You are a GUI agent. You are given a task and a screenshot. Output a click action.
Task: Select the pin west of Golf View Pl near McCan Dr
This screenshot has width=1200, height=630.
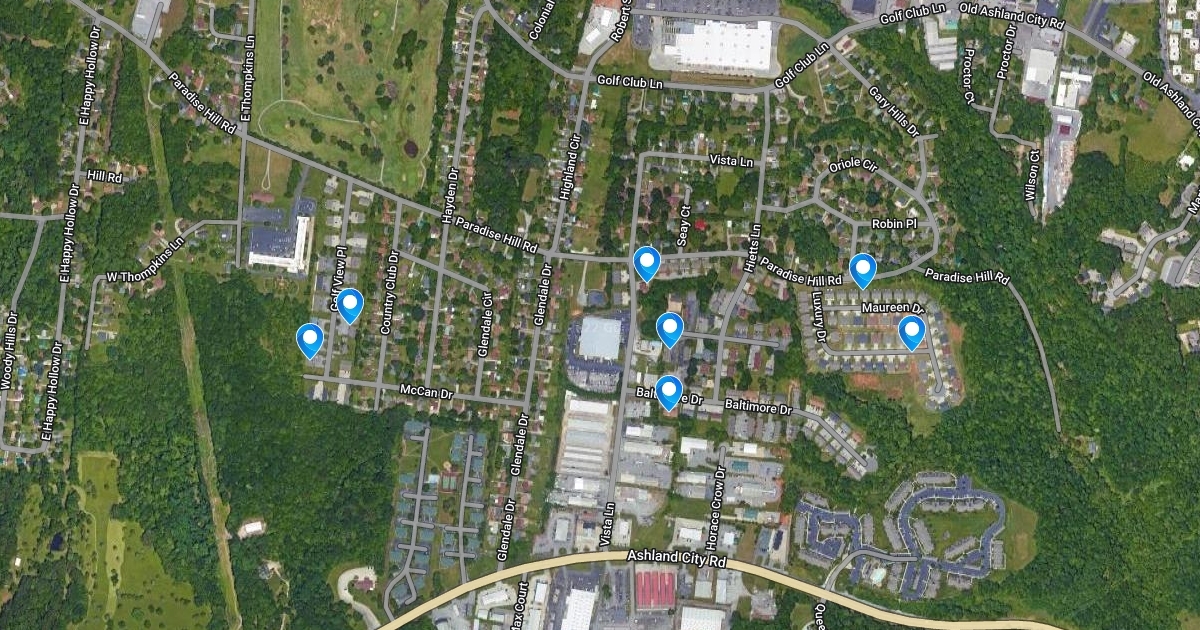pos(310,339)
